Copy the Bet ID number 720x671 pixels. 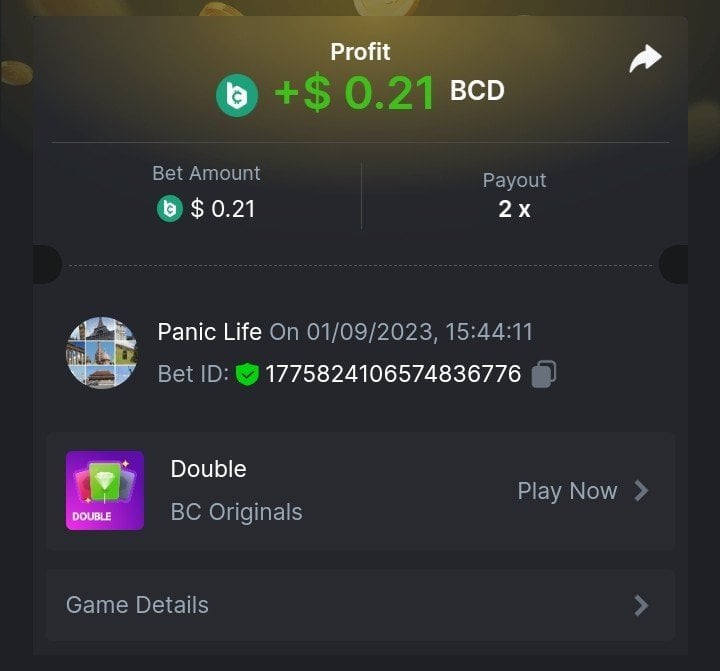[x=544, y=374]
